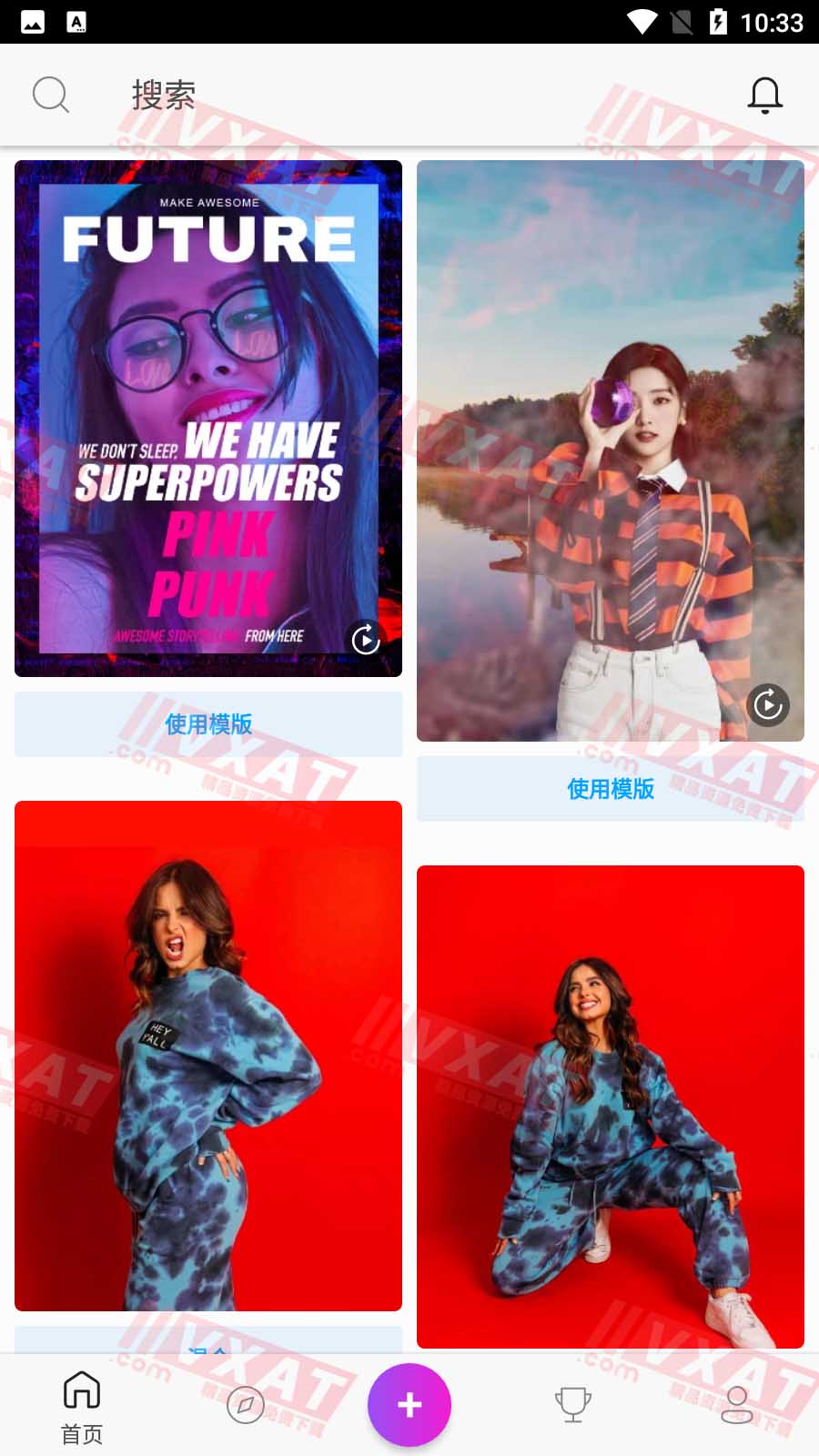Open the trophy challenges icon
Viewport: 819px width, 1456px height.
pos(572,1404)
